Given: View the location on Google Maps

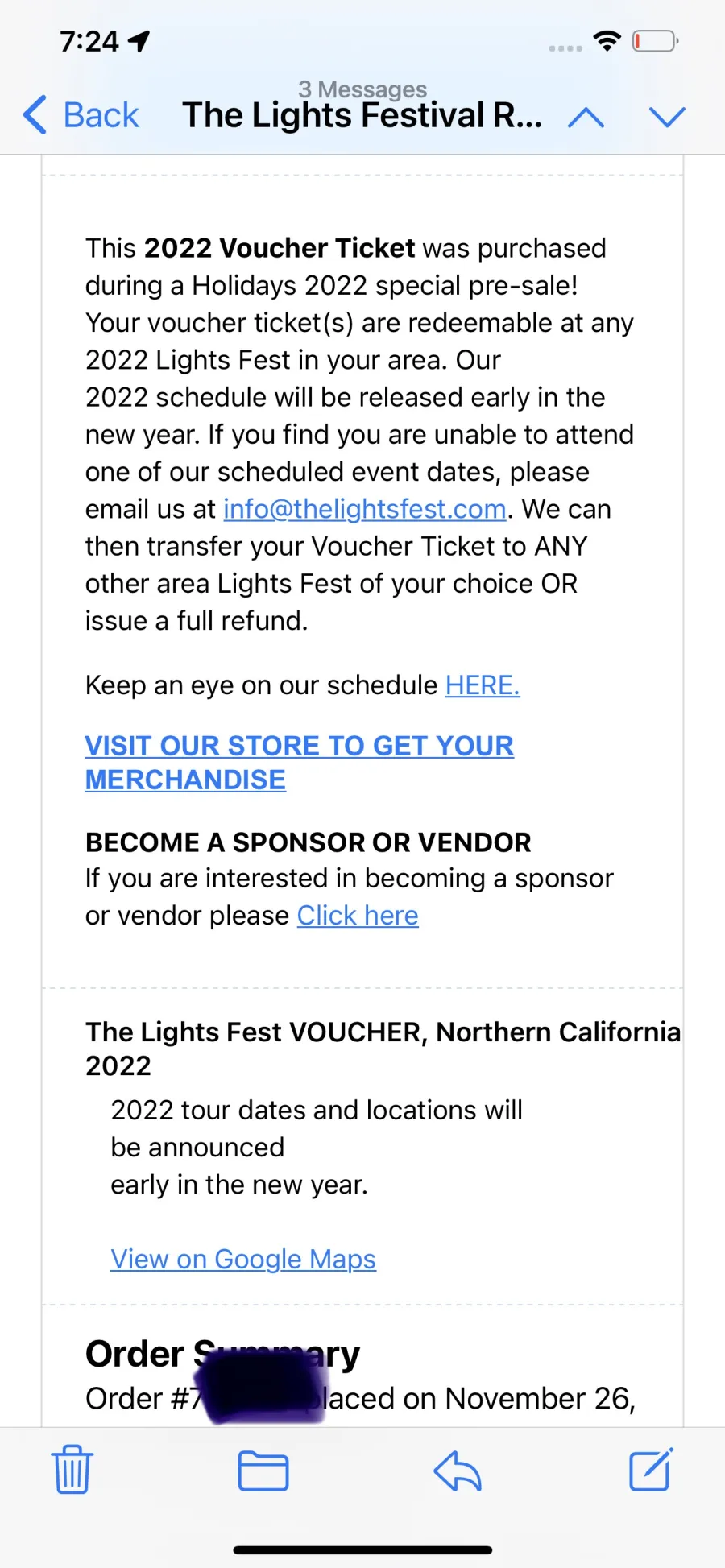Looking at the screenshot, I should (243, 1259).
